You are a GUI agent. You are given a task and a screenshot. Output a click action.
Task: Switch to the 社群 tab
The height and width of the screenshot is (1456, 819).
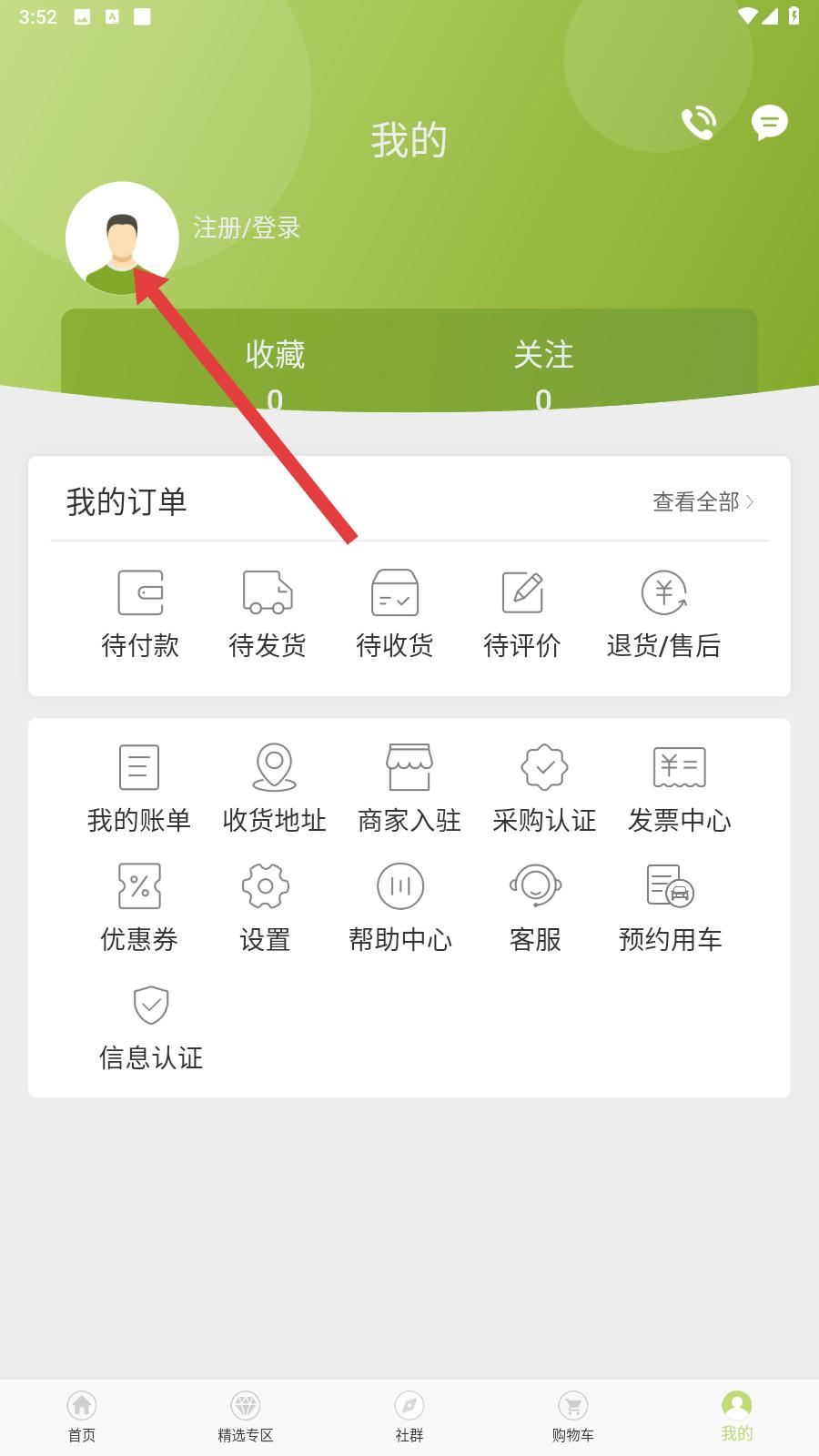pos(409,1416)
